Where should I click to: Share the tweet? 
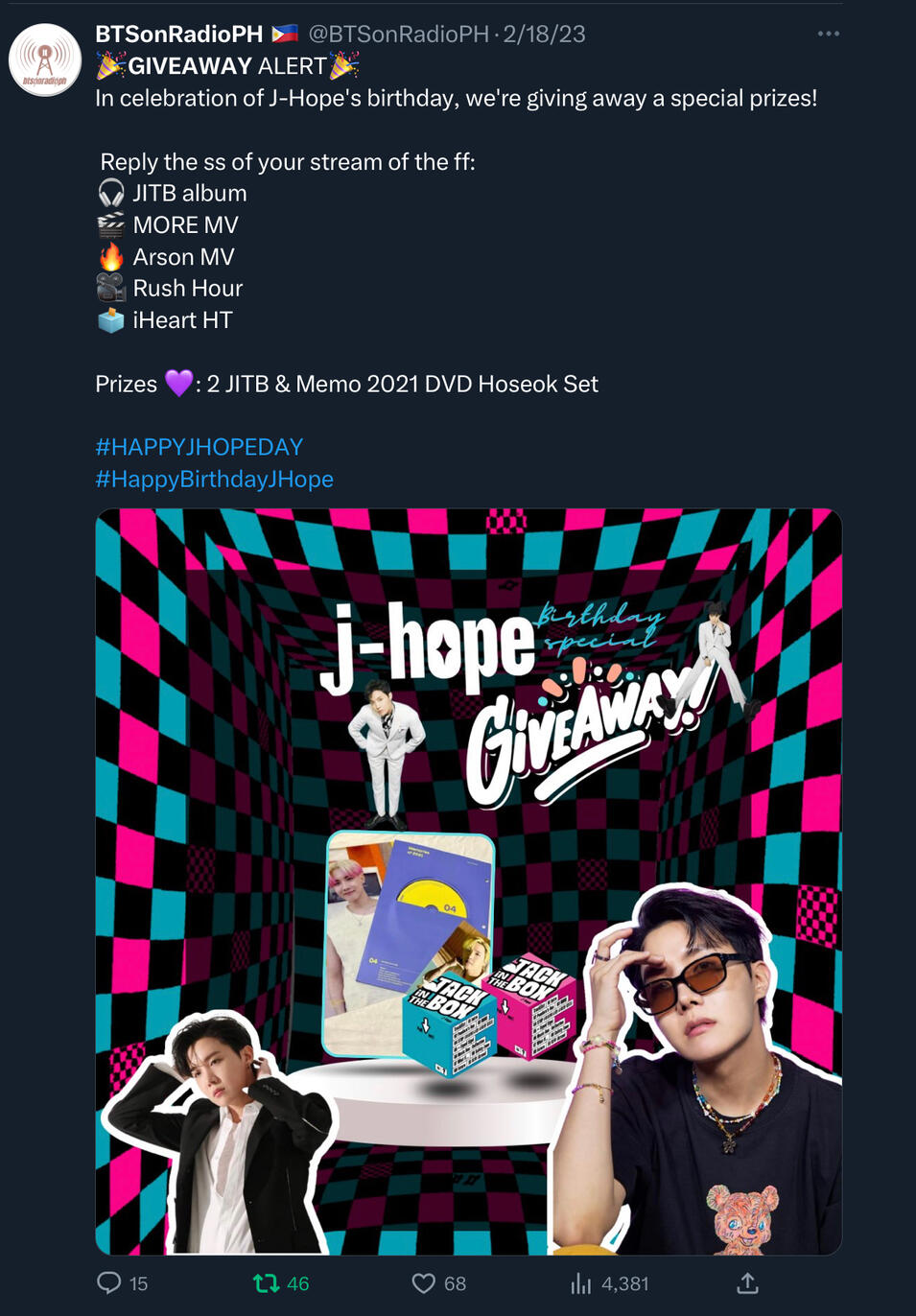[x=748, y=1283]
